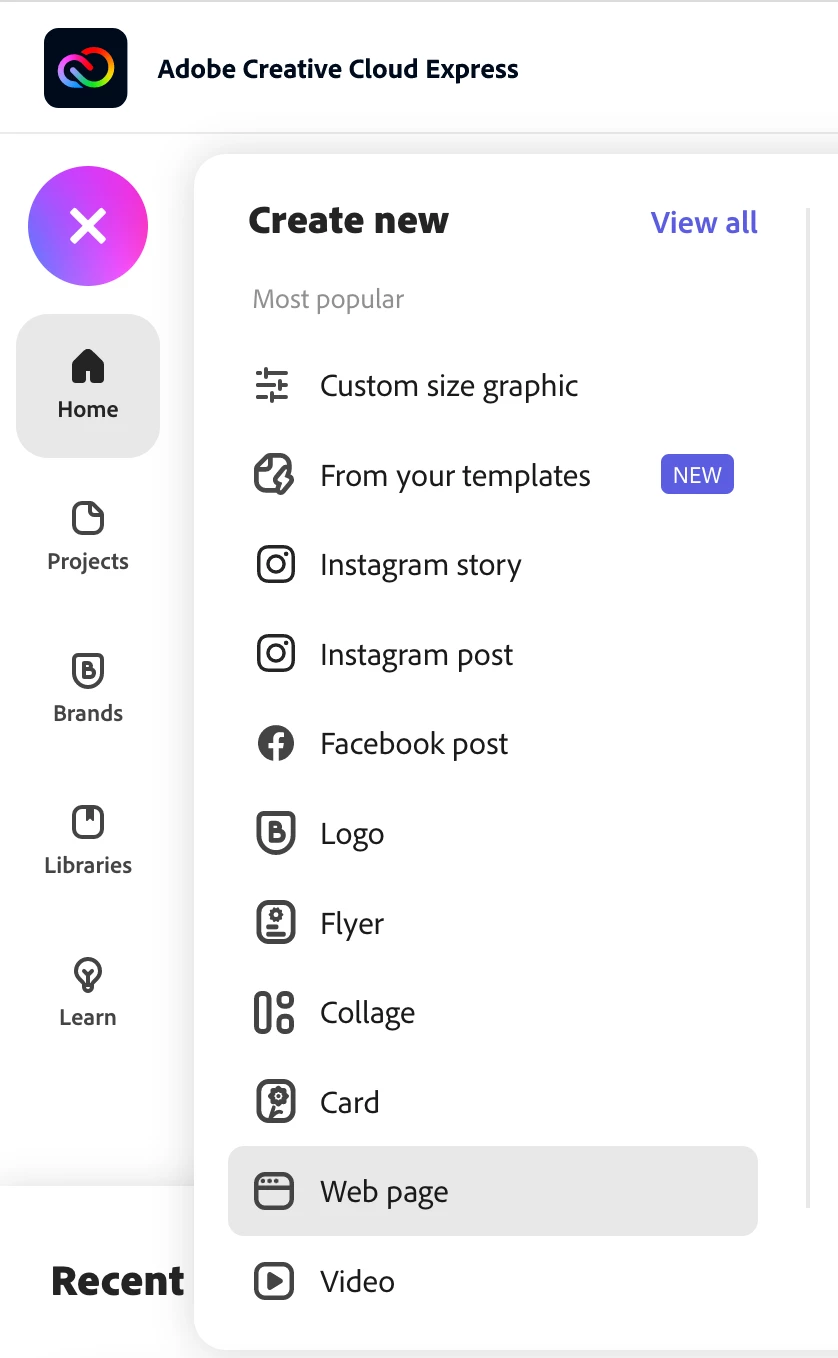Tap the View all link

[x=704, y=222]
